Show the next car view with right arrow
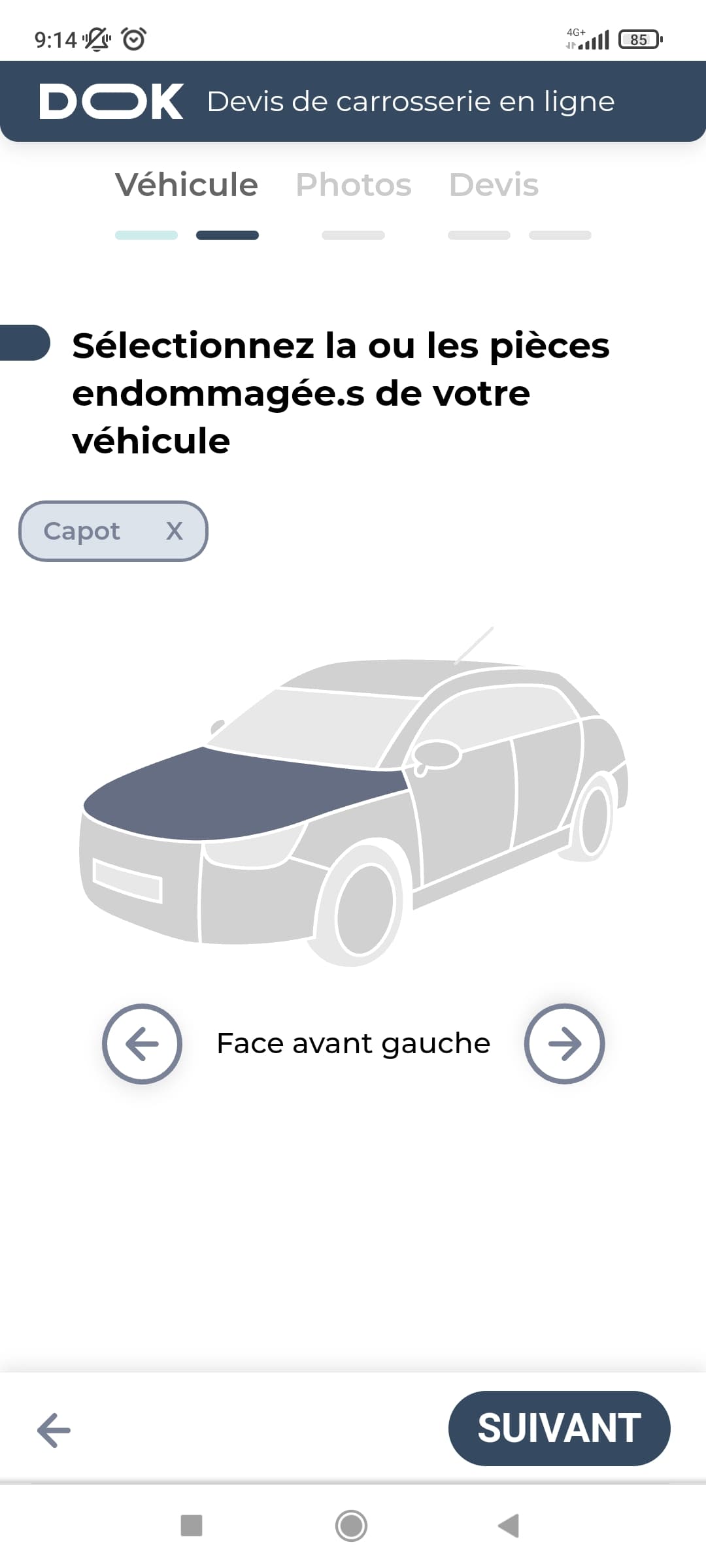706x1568 pixels. [565, 1043]
